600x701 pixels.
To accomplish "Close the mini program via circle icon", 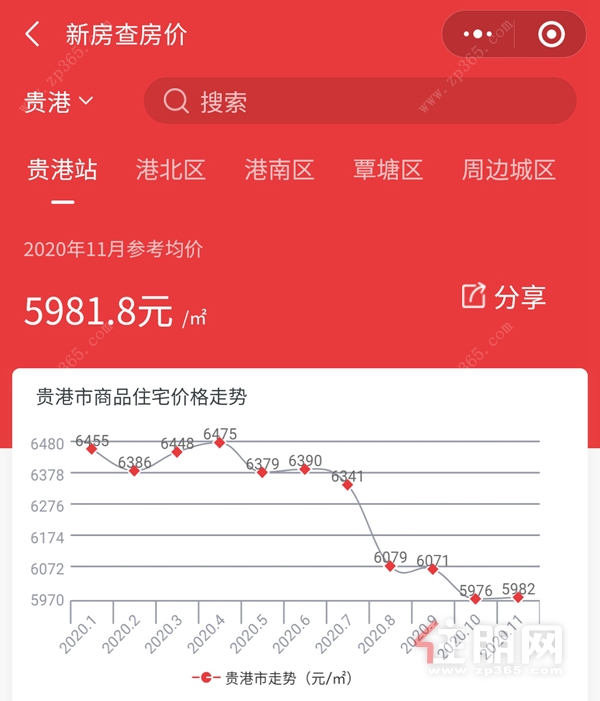I will (551, 35).
